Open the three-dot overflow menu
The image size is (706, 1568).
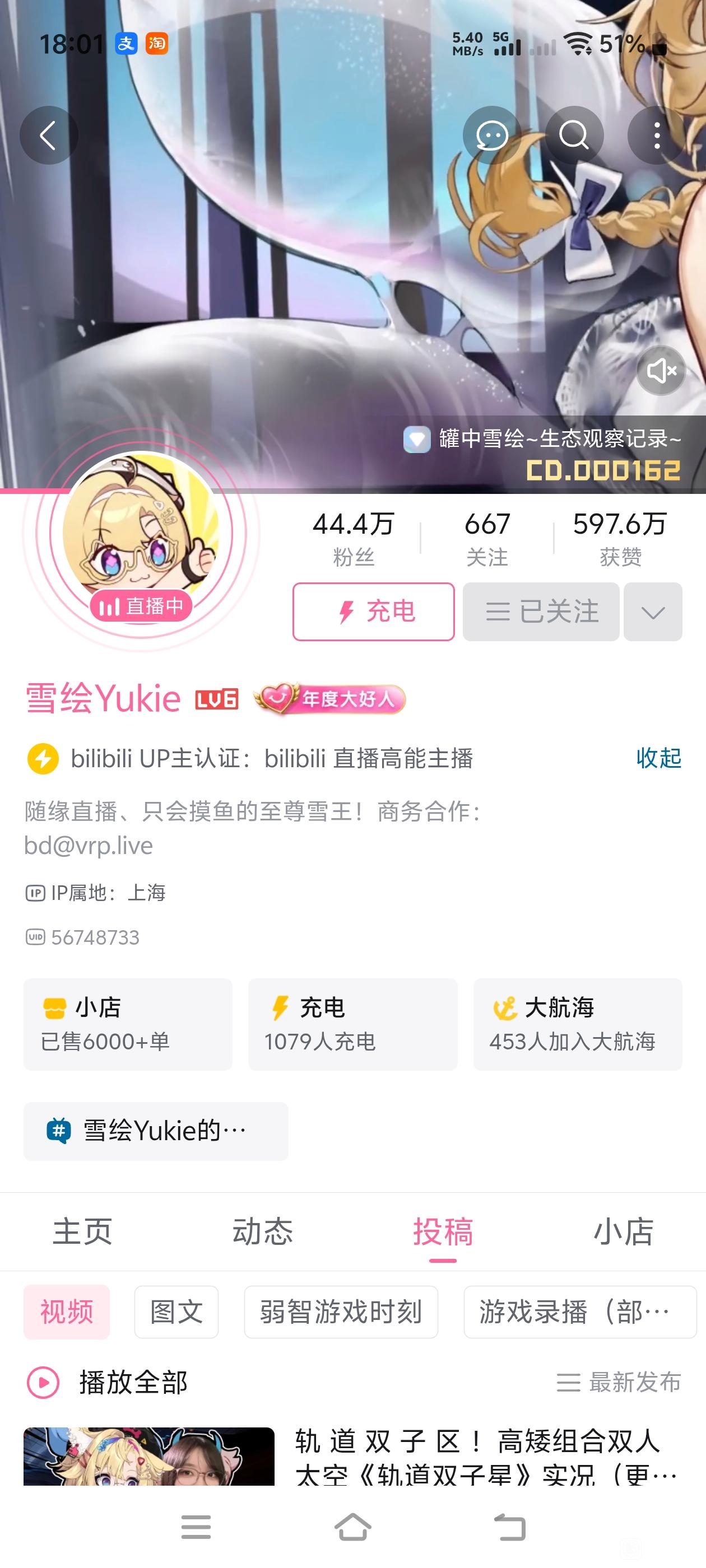[657, 135]
